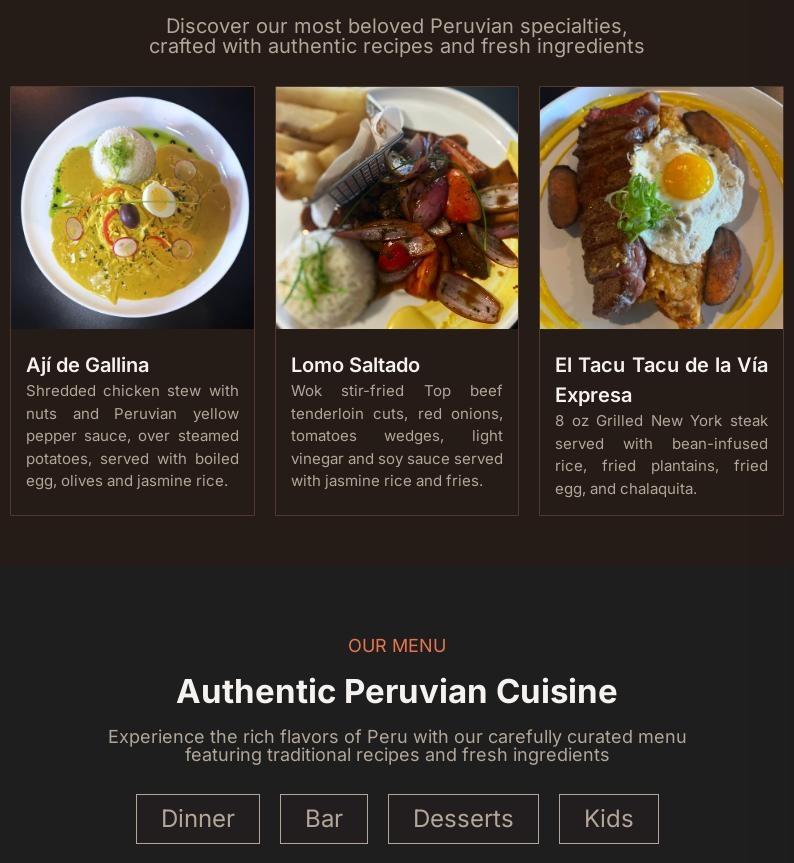794x863 pixels.
Task: Click the Ají de Gallina description text
Action: (x=132, y=436)
